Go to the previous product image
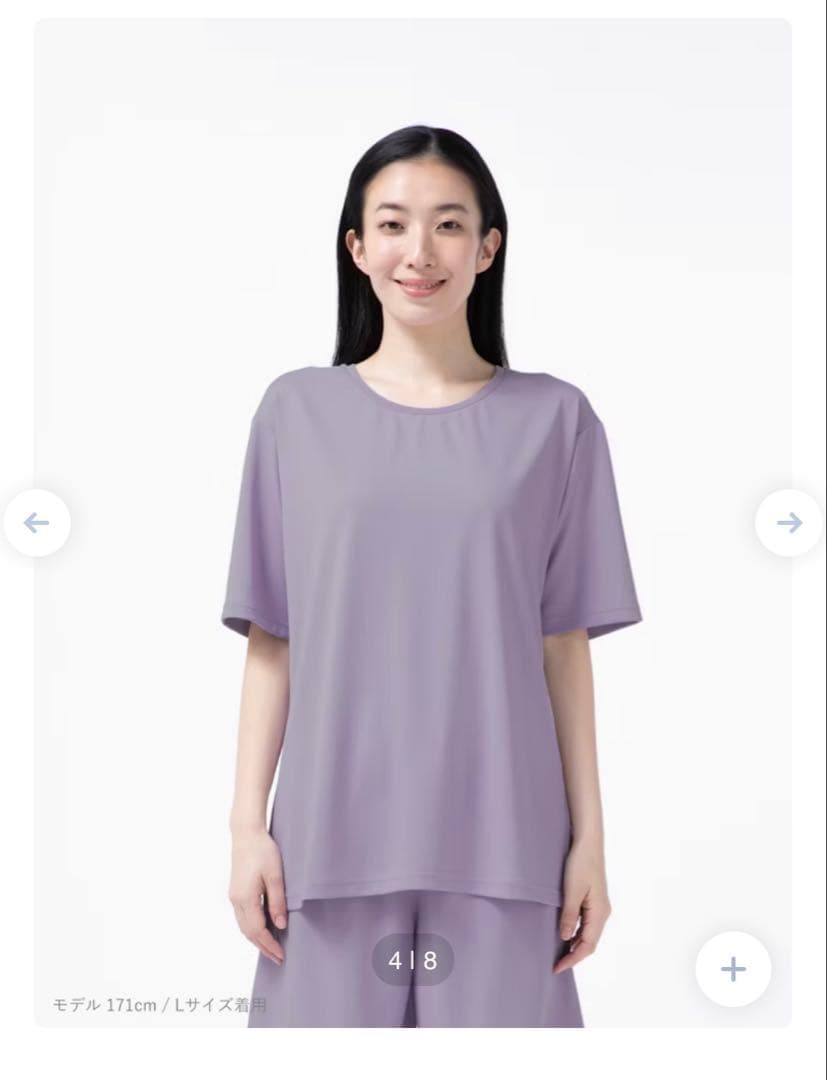This screenshot has width=827, height=1080. (37, 522)
